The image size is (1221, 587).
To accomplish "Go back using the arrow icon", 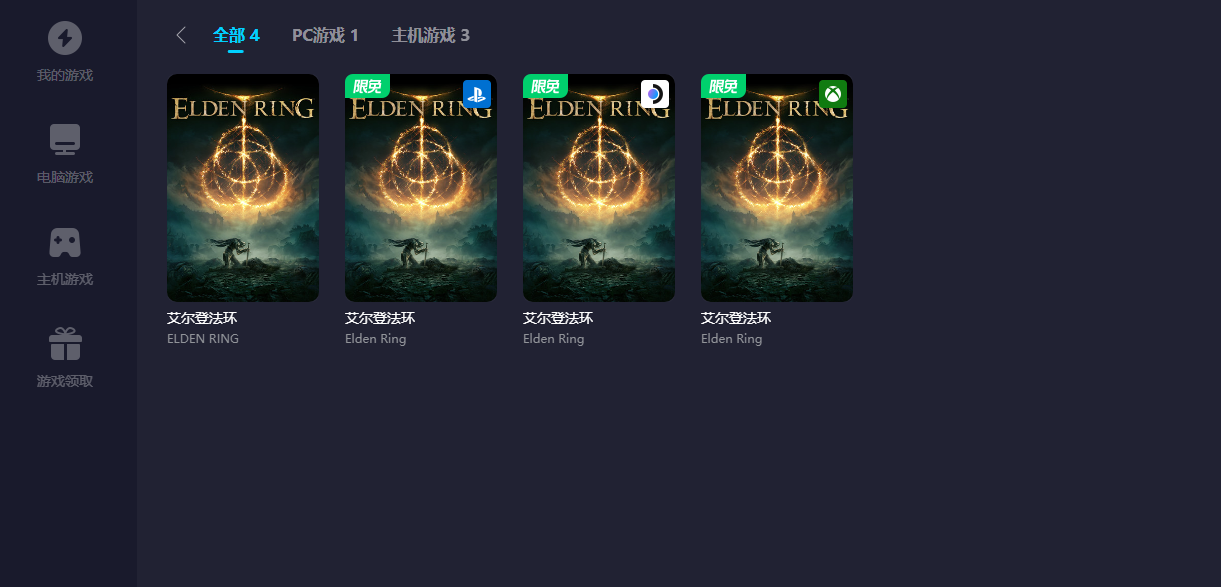I will click(x=181, y=36).
